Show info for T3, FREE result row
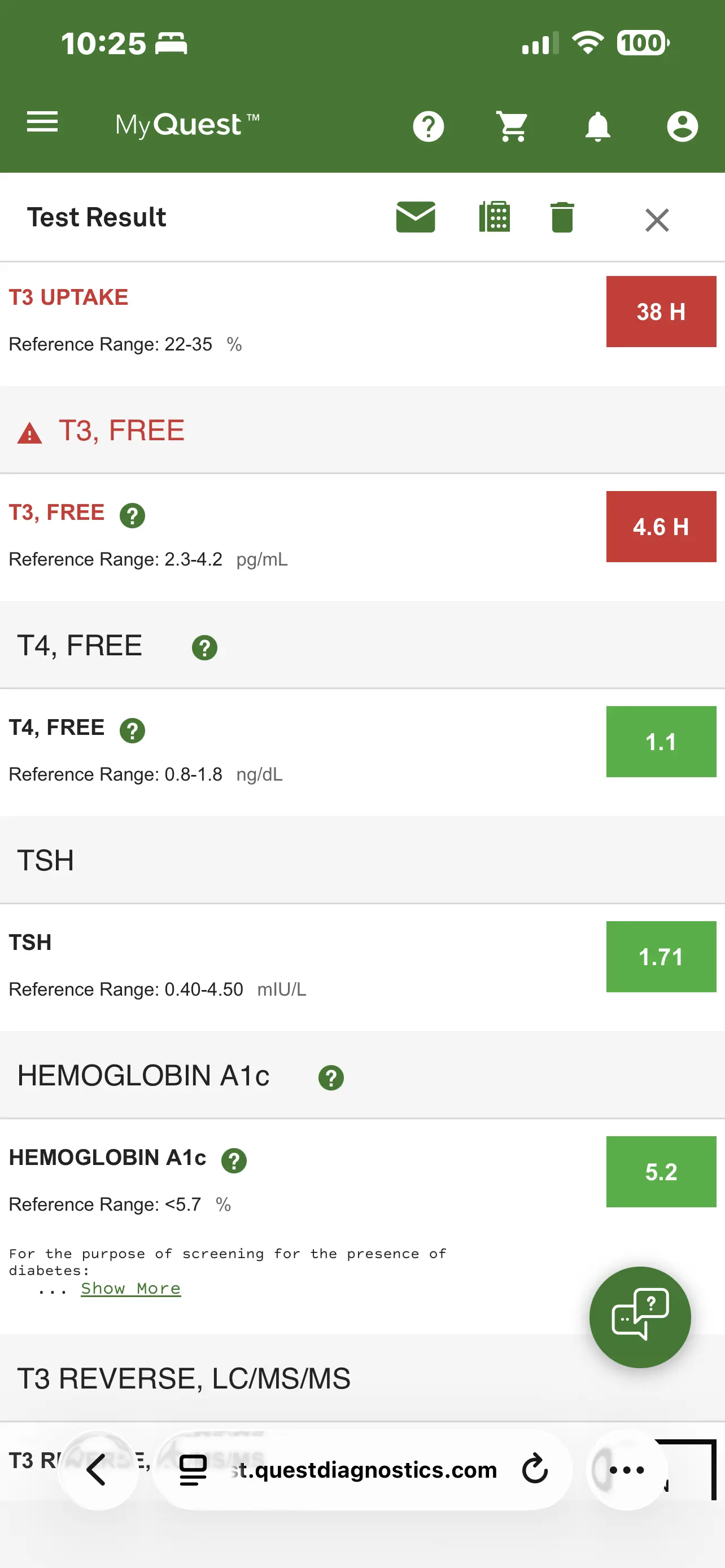 click(x=132, y=515)
